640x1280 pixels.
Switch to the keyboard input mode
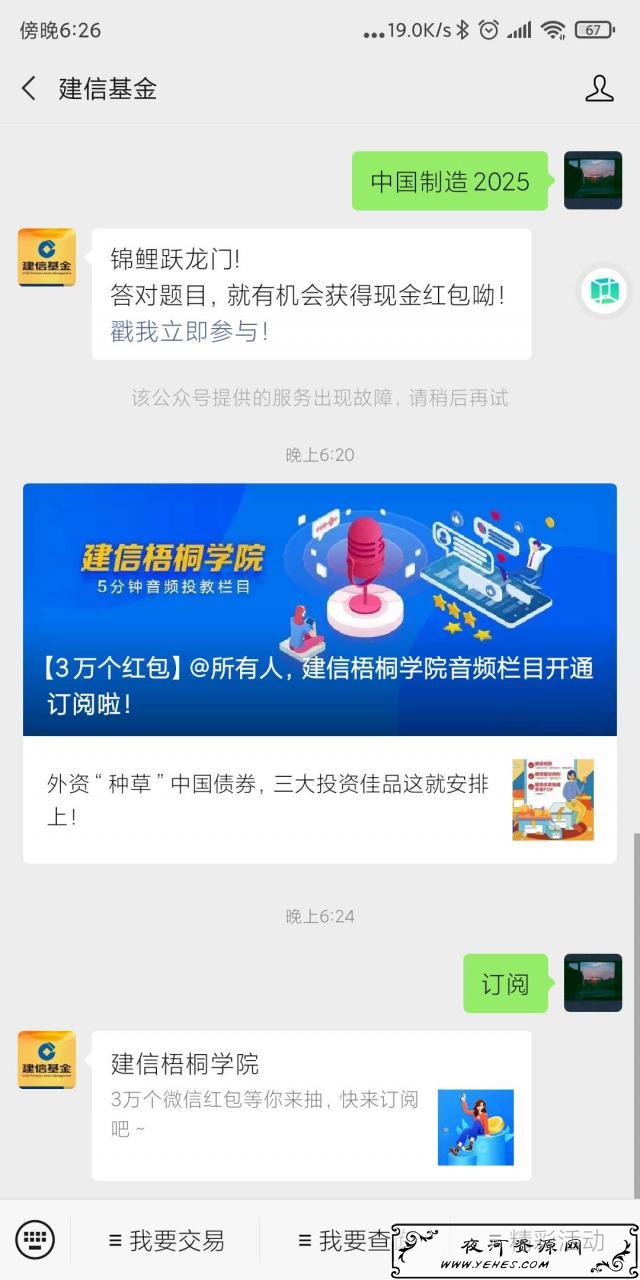click(35, 1240)
